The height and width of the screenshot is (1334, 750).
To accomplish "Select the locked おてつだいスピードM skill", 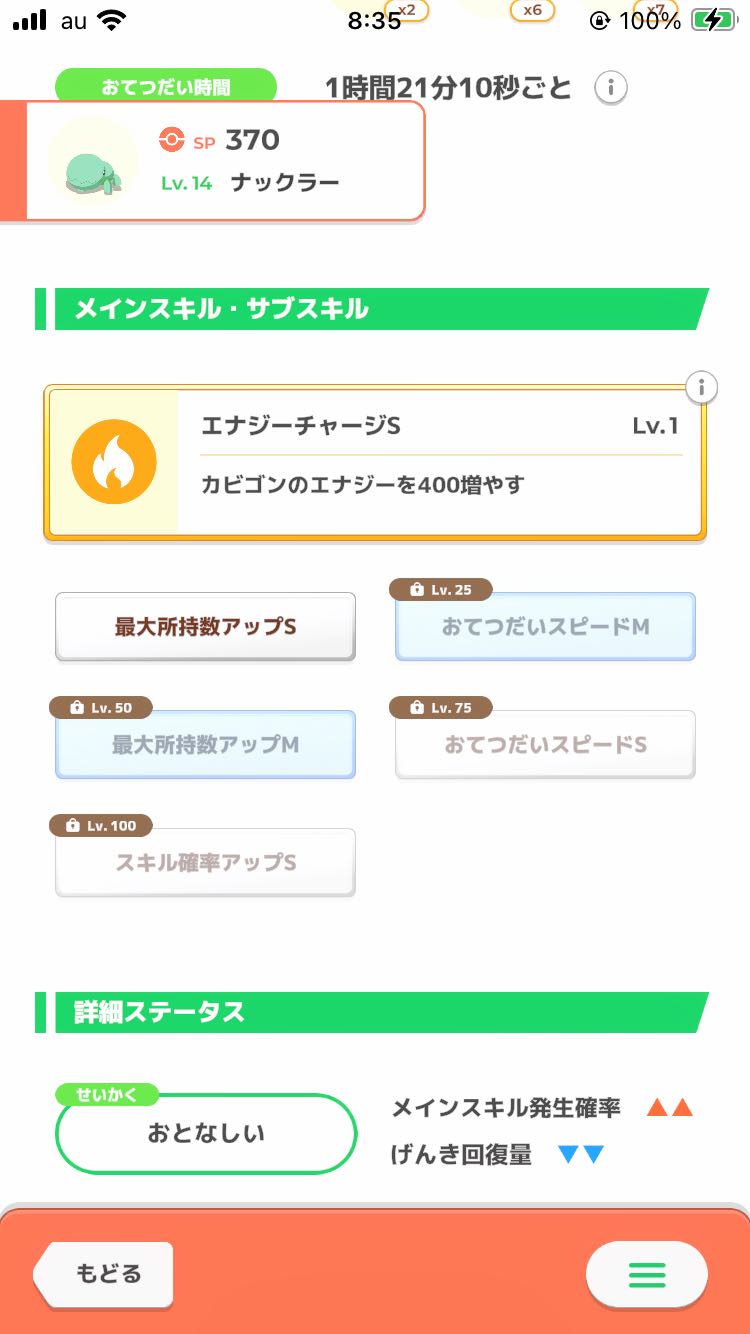I will point(545,627).
